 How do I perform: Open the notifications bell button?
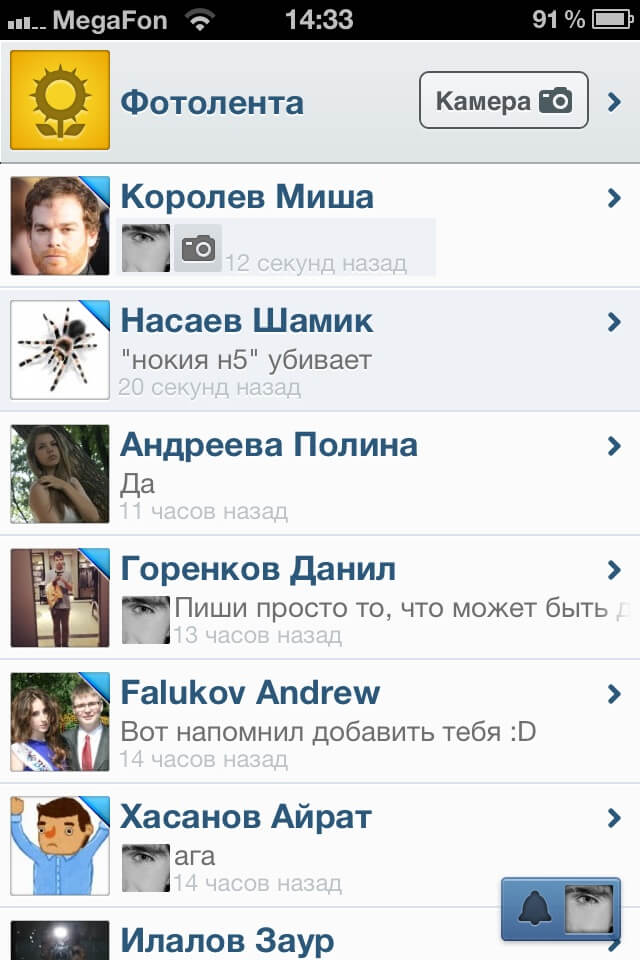[x=537, y=909]
